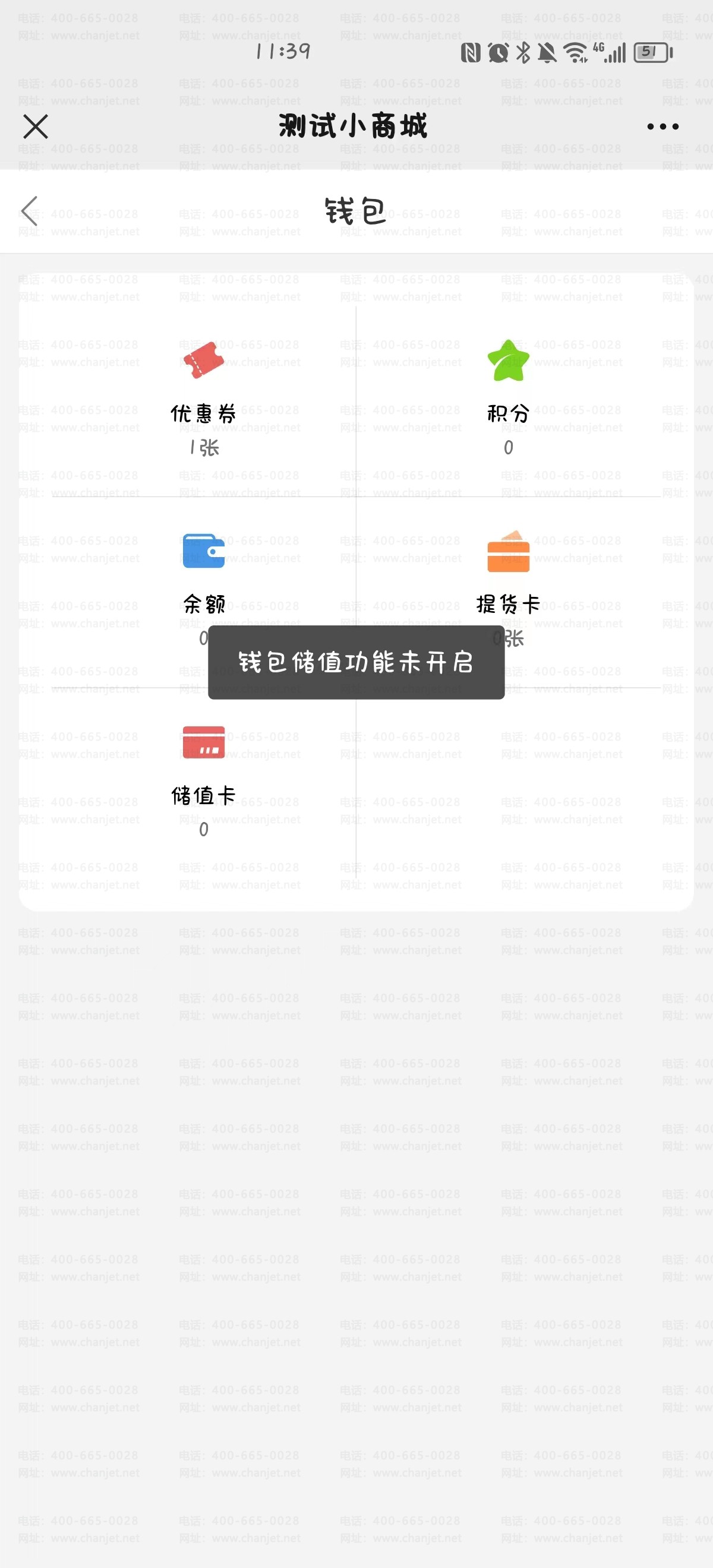View 积分 points
Image resolution: width=713 pixels, height=1568 pixels.
(508, 396)
